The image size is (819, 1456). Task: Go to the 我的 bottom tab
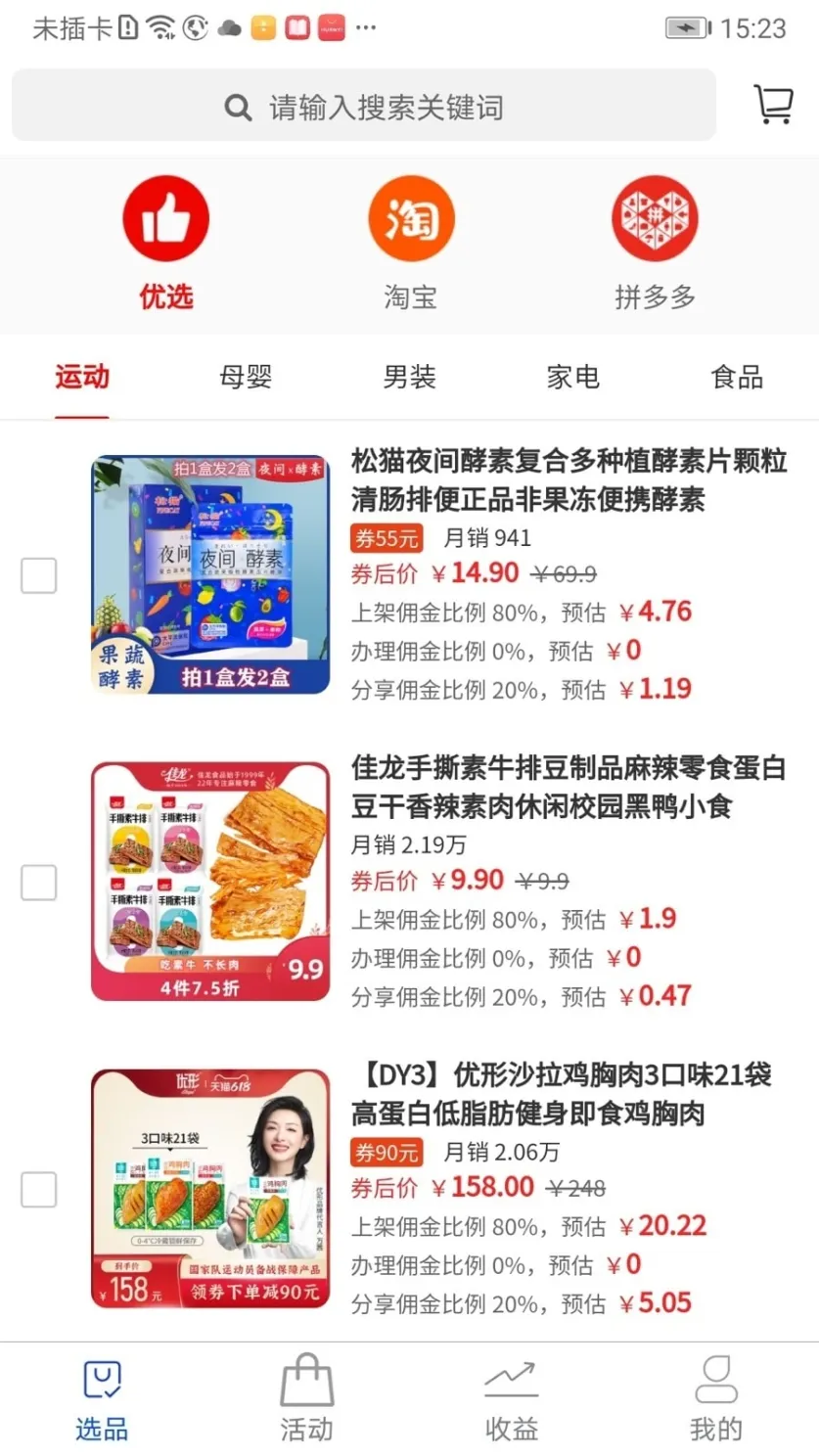(715, 1399)
